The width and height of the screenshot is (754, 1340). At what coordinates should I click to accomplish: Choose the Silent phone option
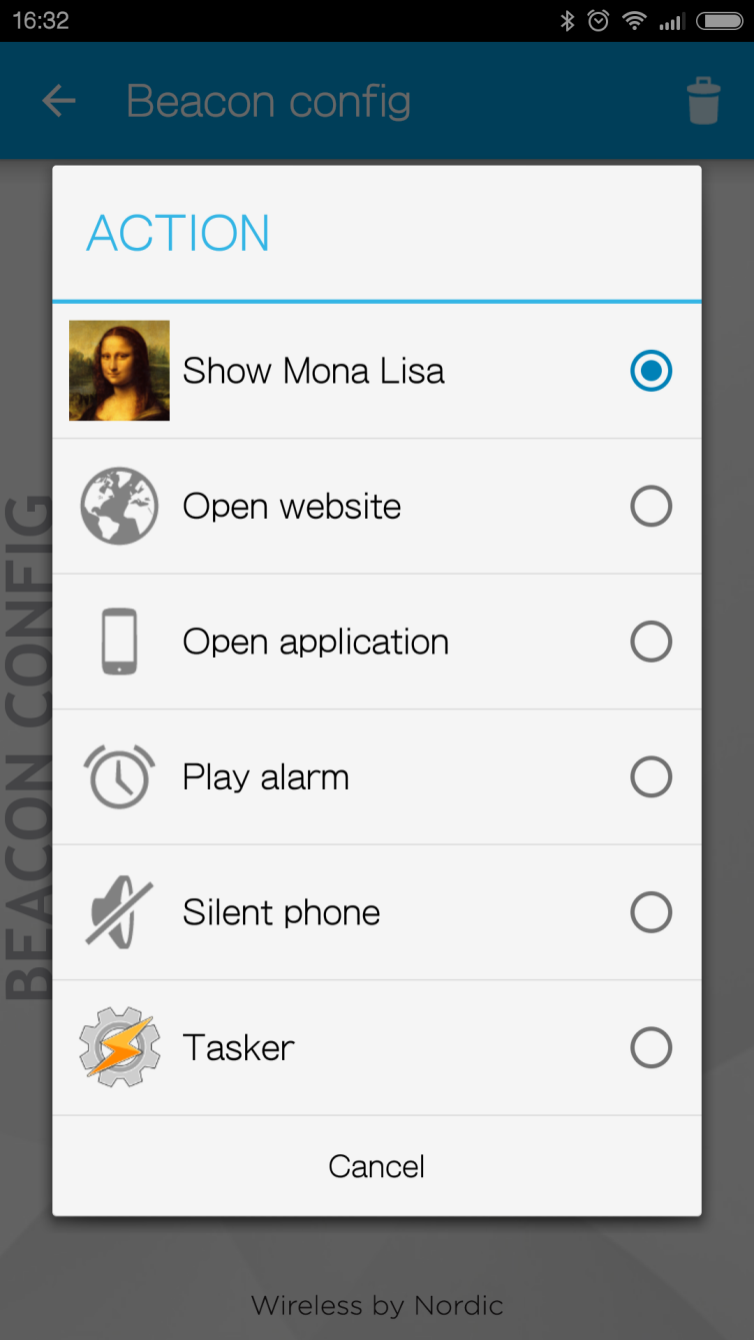click(x=376, y=912)
